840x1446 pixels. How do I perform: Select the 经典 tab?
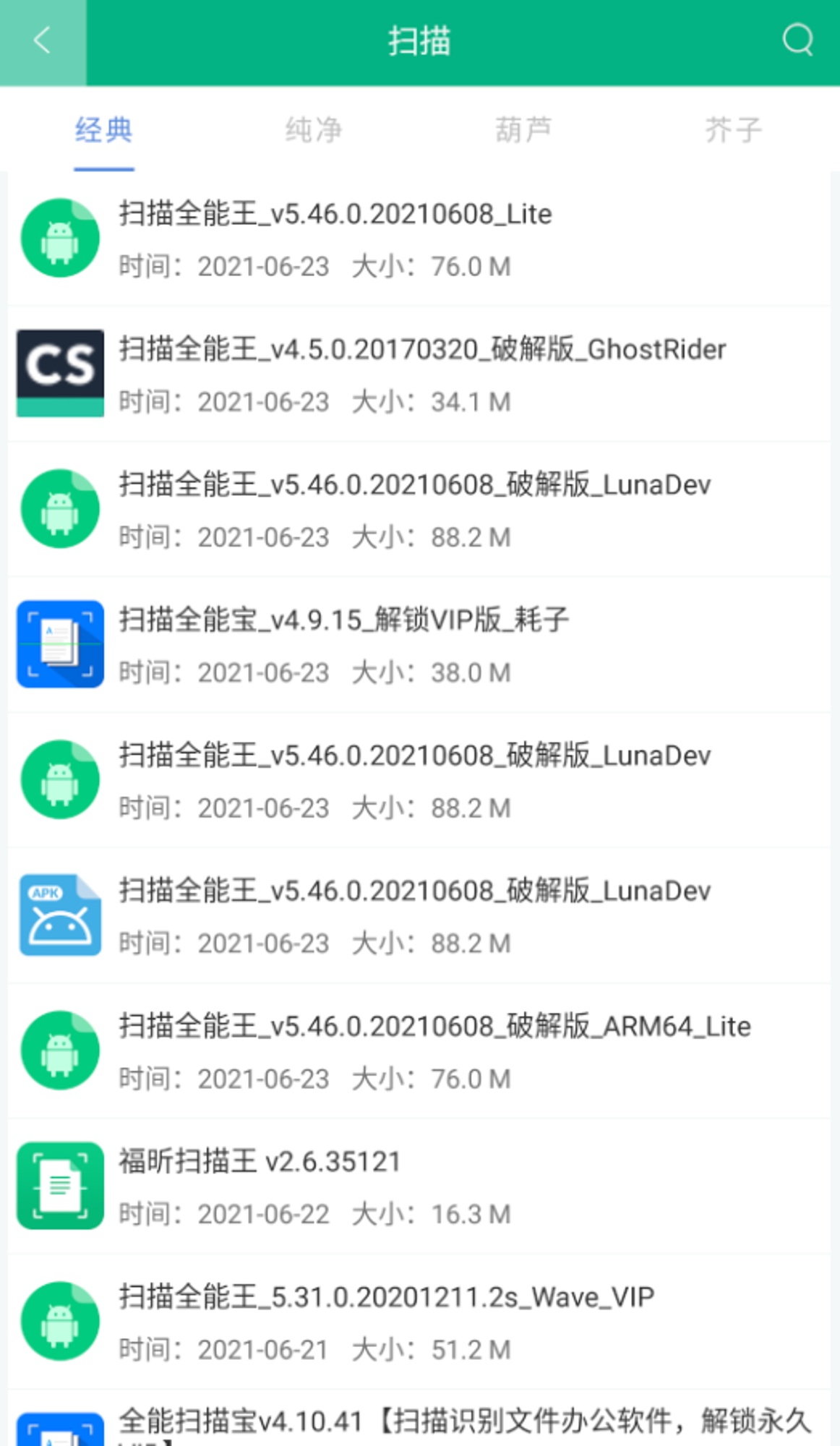[104, 130]
